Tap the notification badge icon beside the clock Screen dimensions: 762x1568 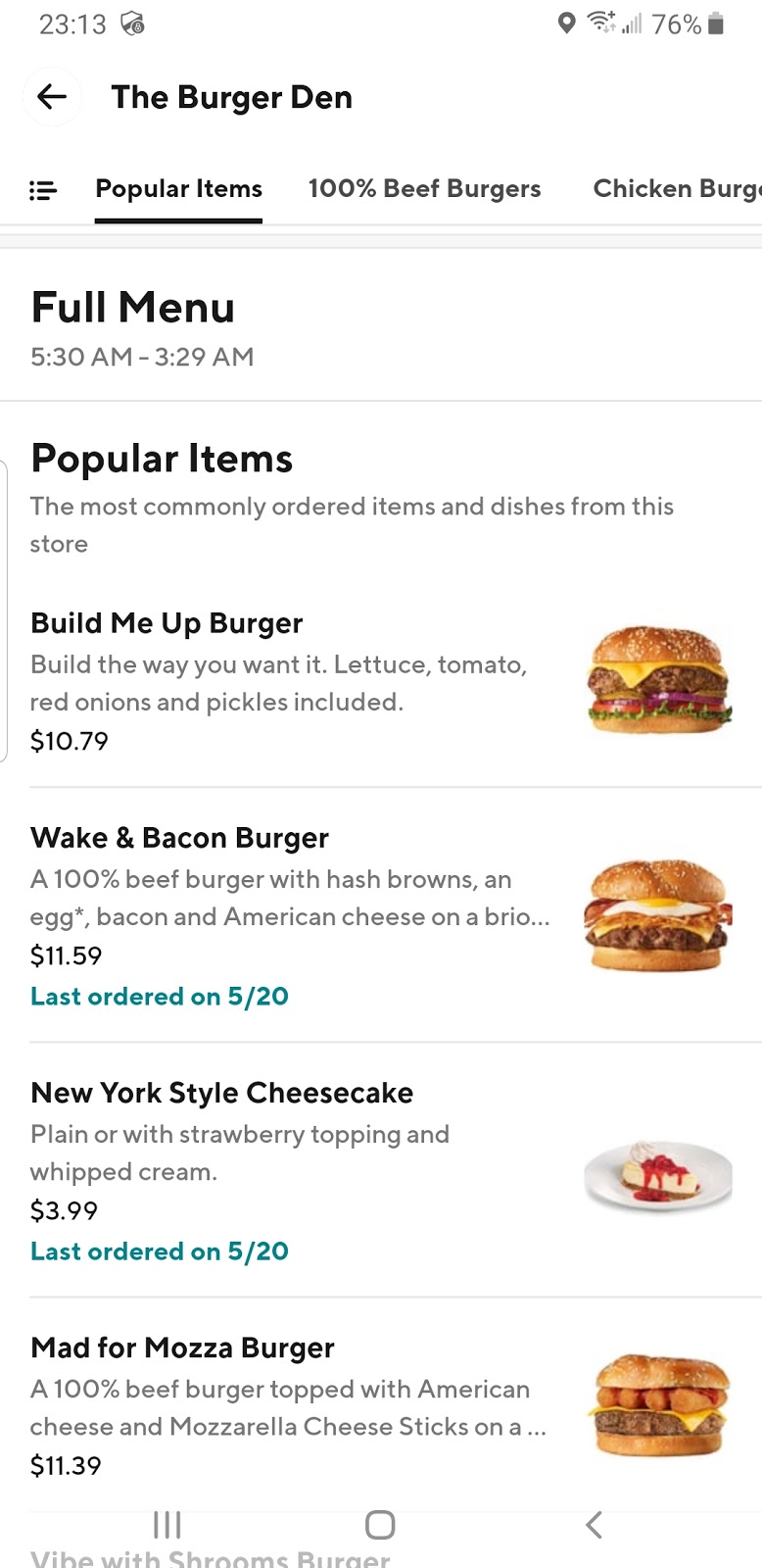coord(134,24)
